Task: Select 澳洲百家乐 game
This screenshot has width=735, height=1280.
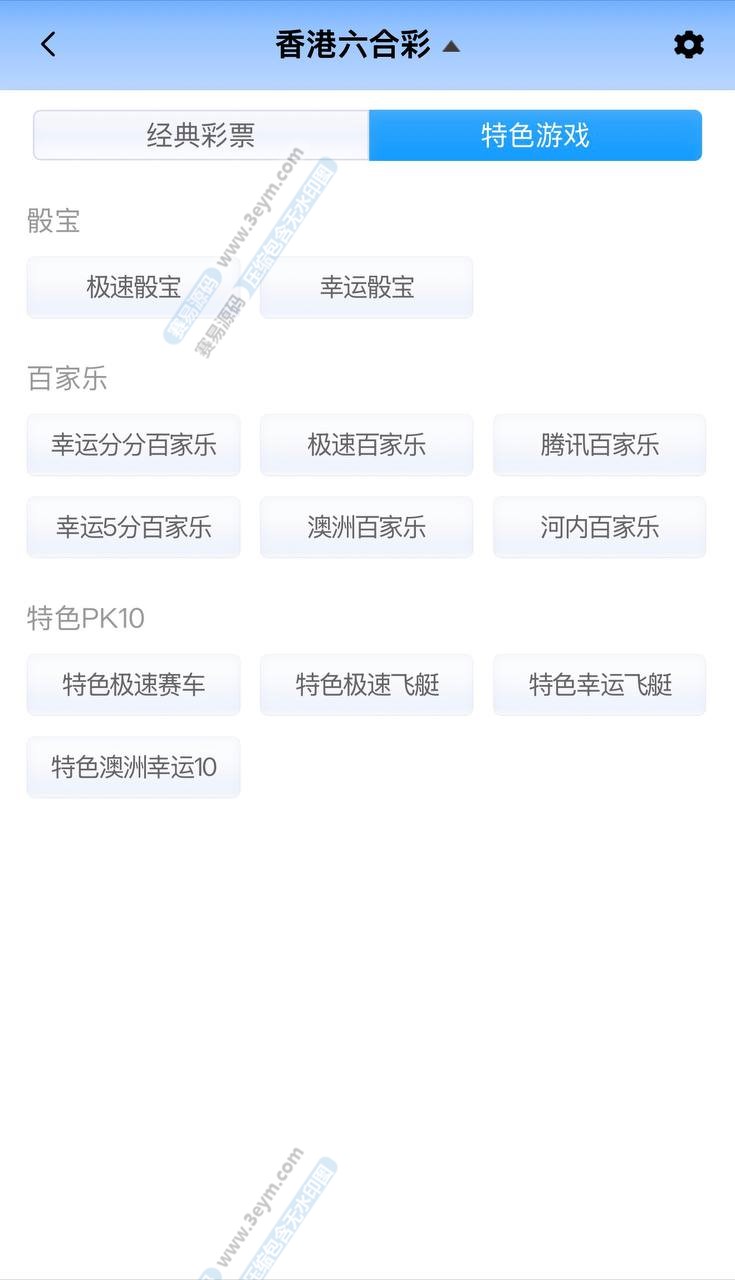Action: (x=366, y=527)
